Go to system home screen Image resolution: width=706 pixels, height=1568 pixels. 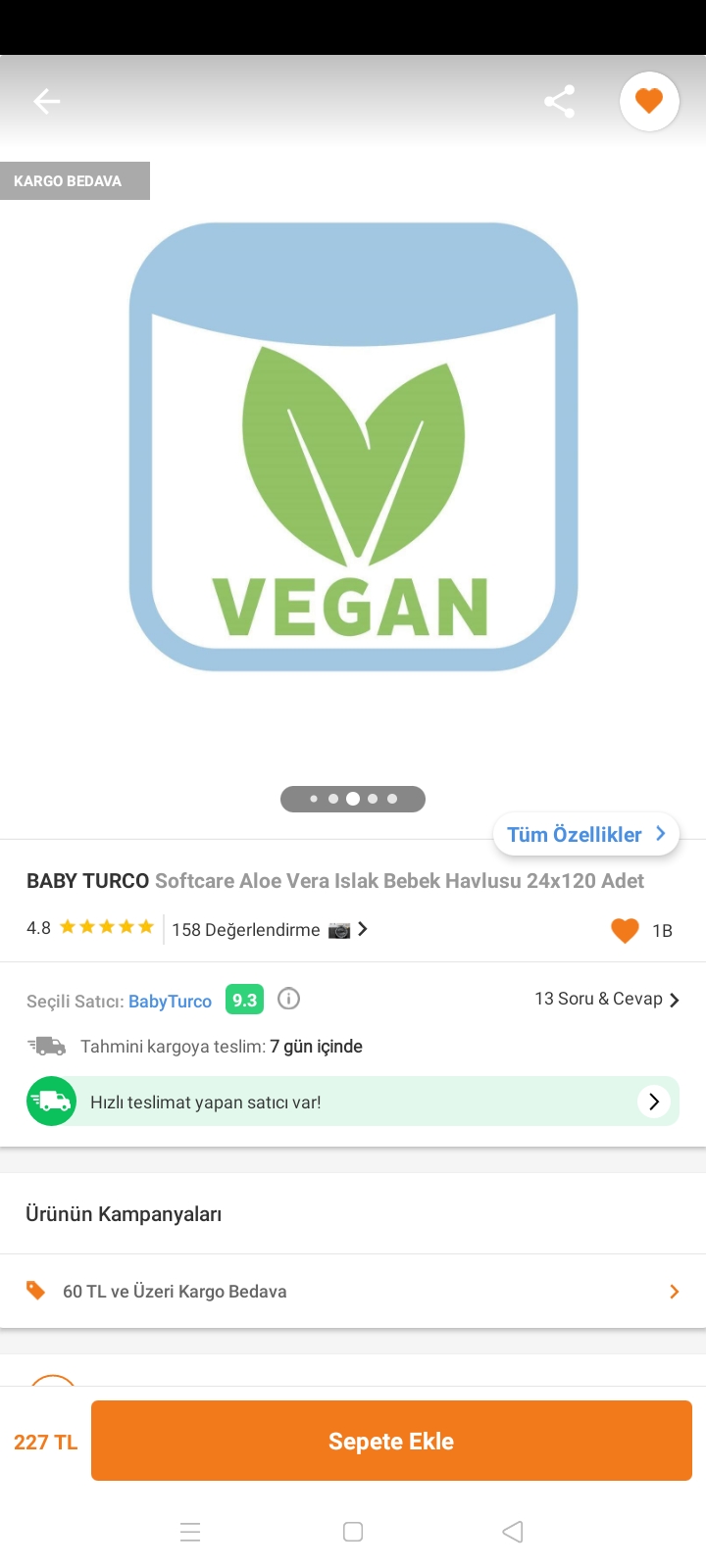pyautogui.click(x=353, y=1532)
